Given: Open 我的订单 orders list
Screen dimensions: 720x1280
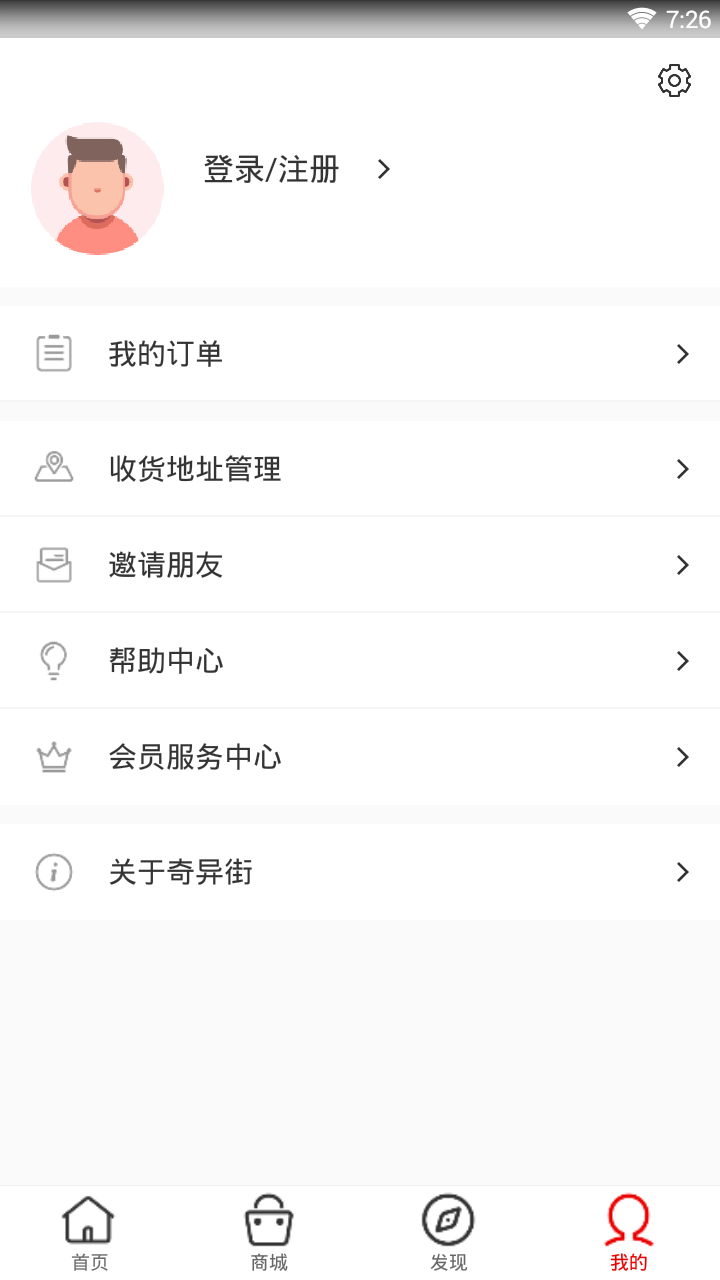Looking at the screenshot, I should click(x=360, y=353).
